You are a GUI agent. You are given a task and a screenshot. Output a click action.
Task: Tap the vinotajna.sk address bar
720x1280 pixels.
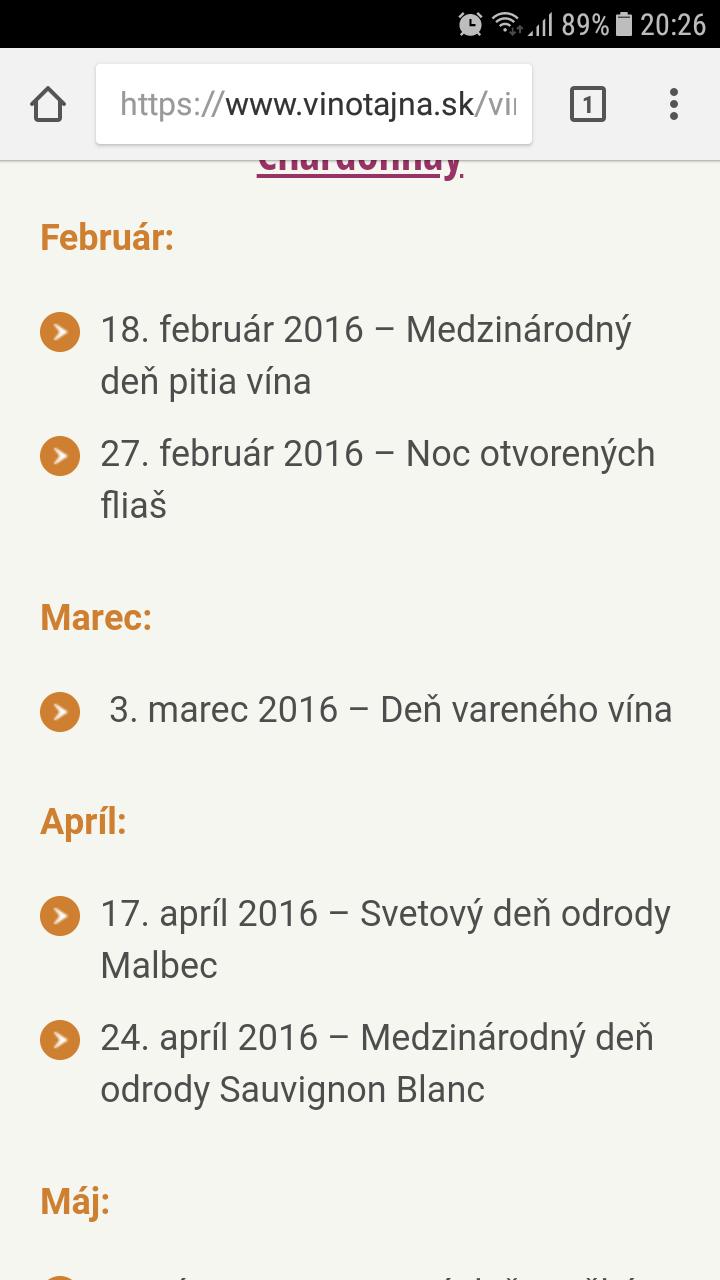[x=314, y=104]
